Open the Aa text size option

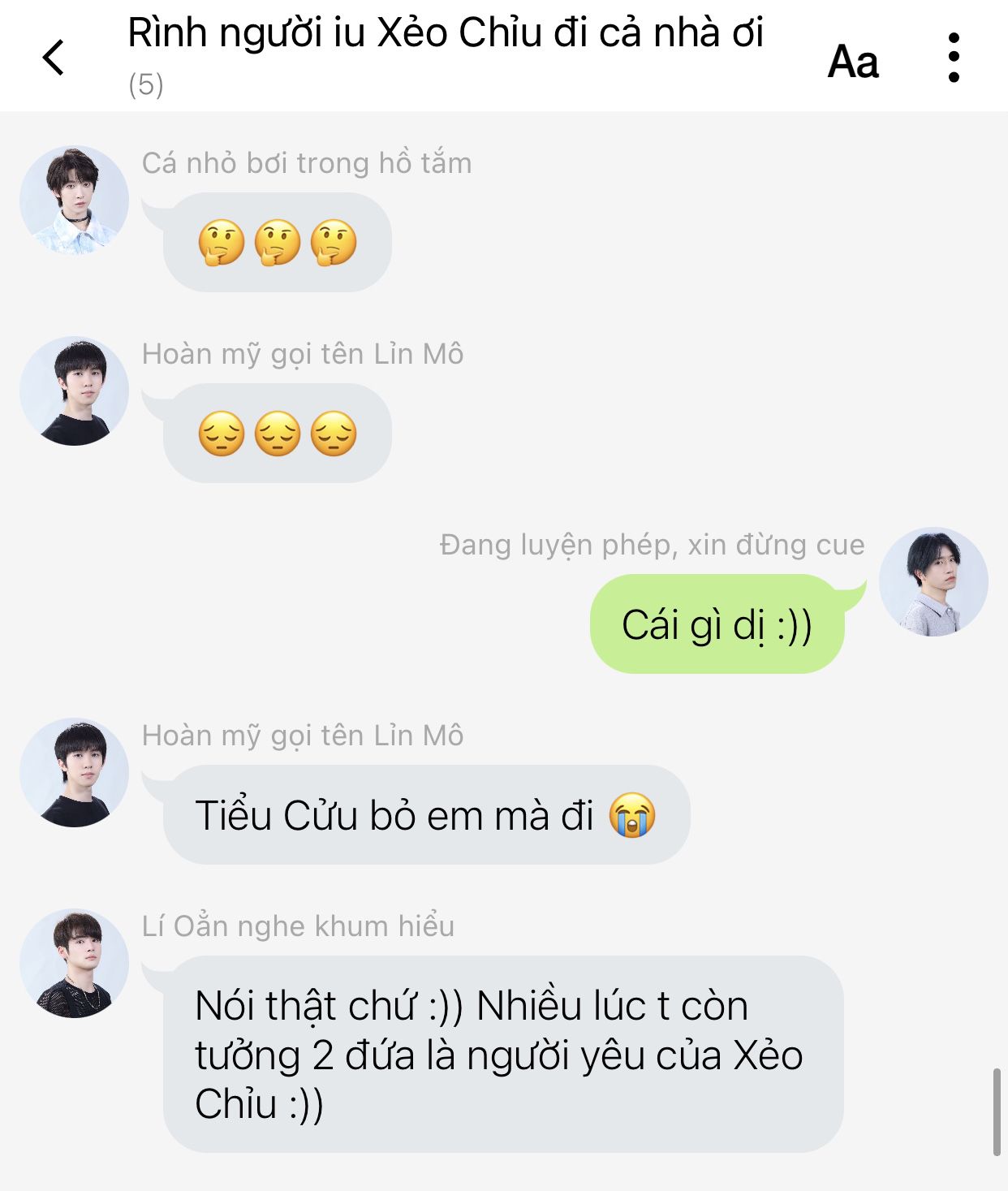point(852,62)
